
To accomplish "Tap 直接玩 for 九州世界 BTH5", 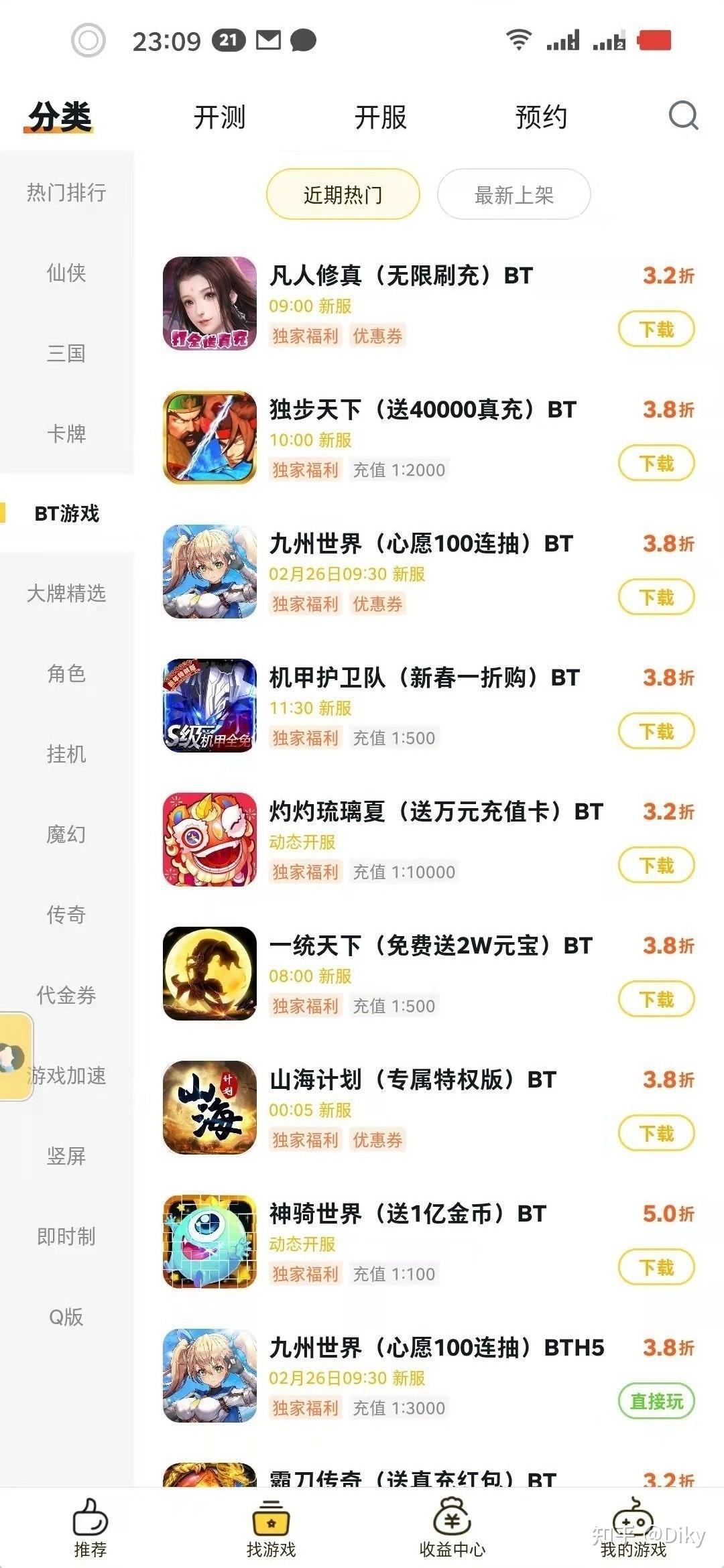I will coord(656,1401).
